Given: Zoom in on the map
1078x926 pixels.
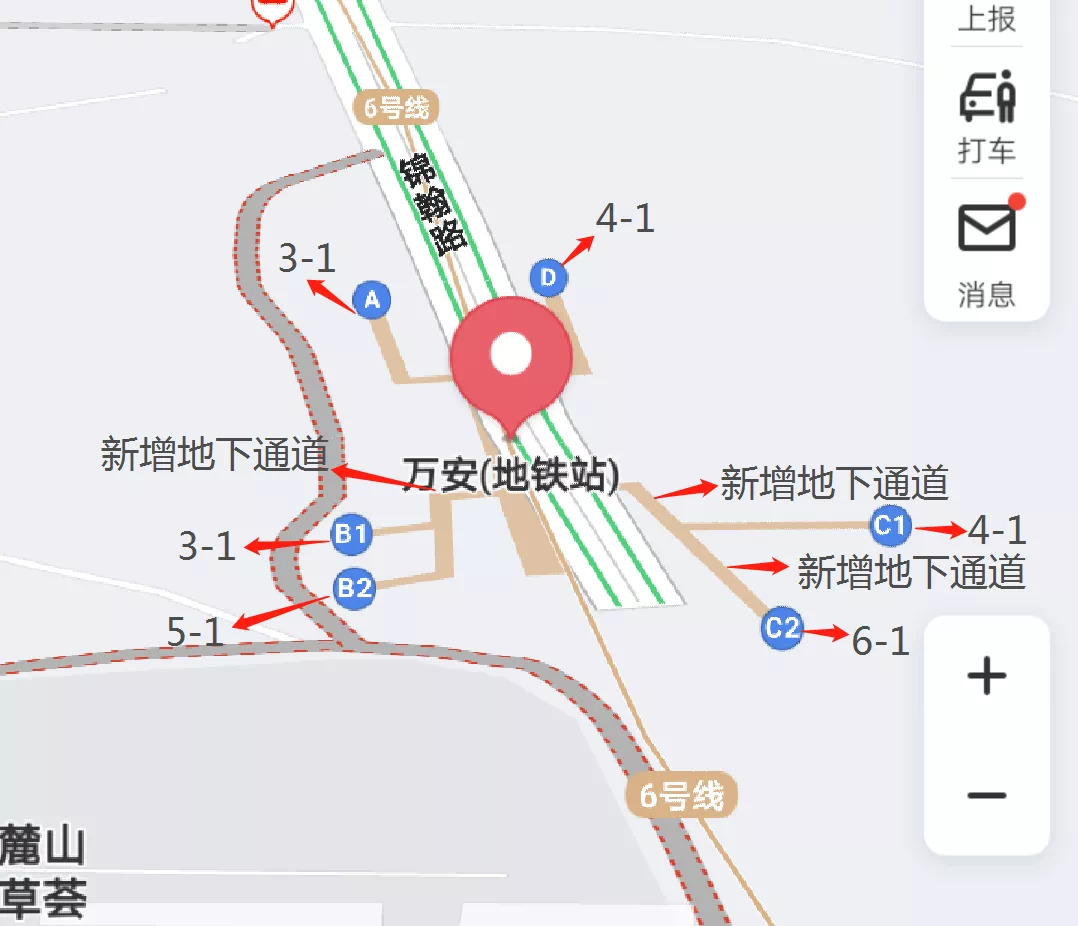Looking at the screenshot, I should pyautogui.click(x=986, y=677).
